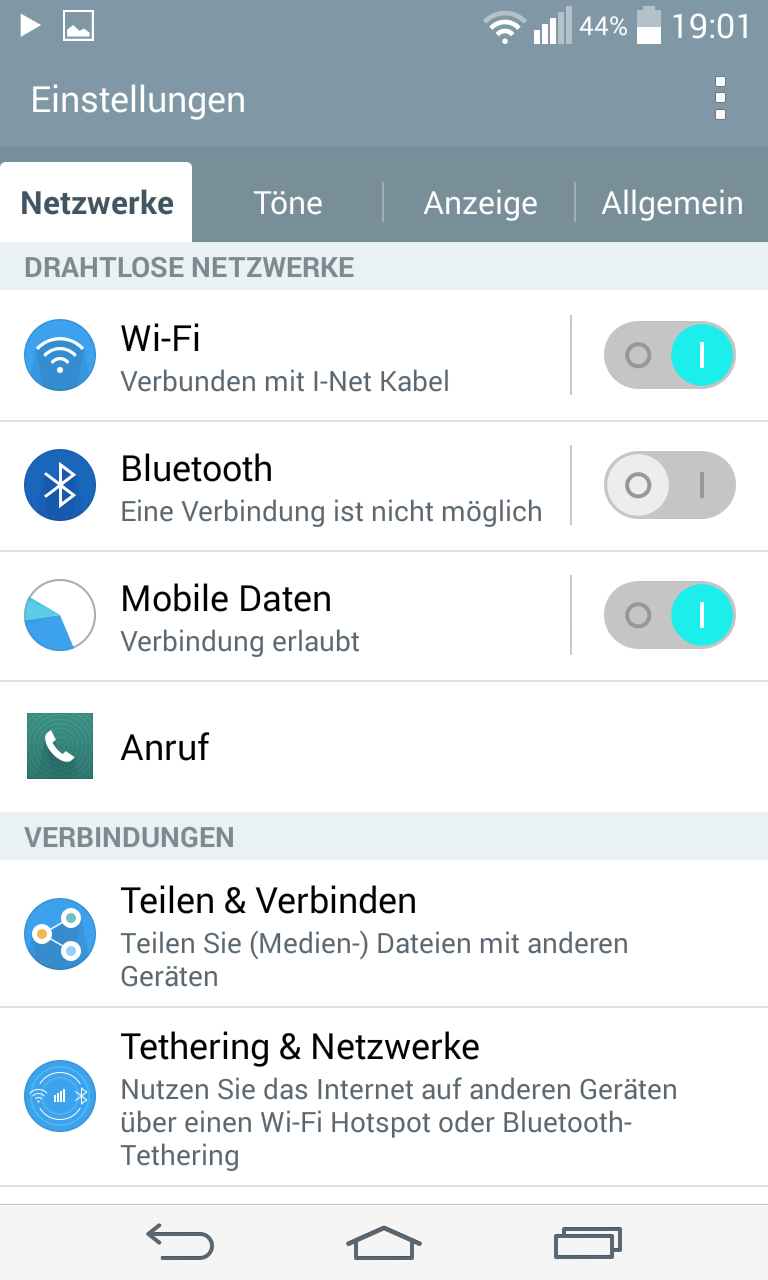Select the Netzwerke tab
The image size is (768, 1280).
tap(97, 203)
